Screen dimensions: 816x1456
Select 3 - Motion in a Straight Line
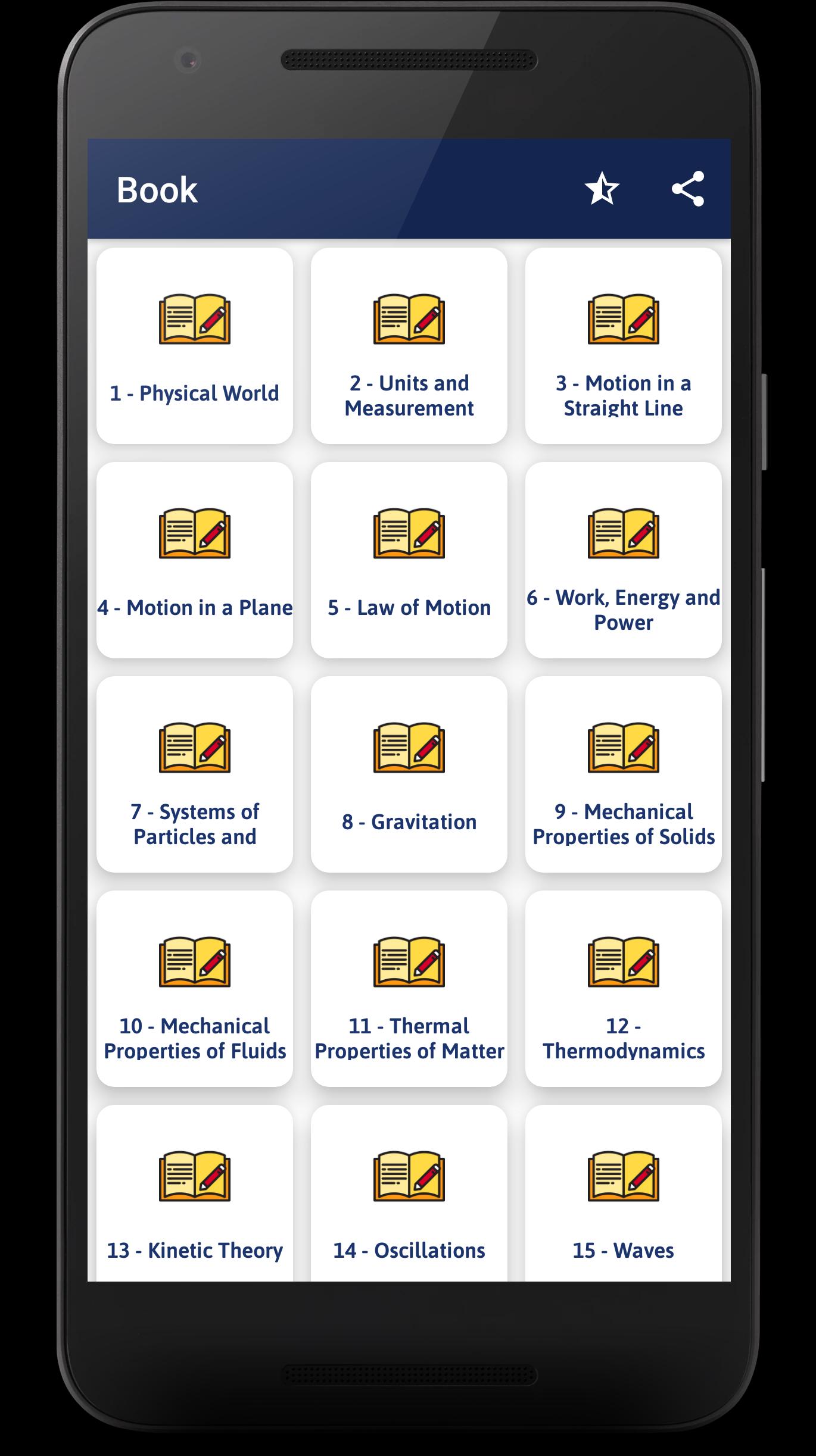623,346
